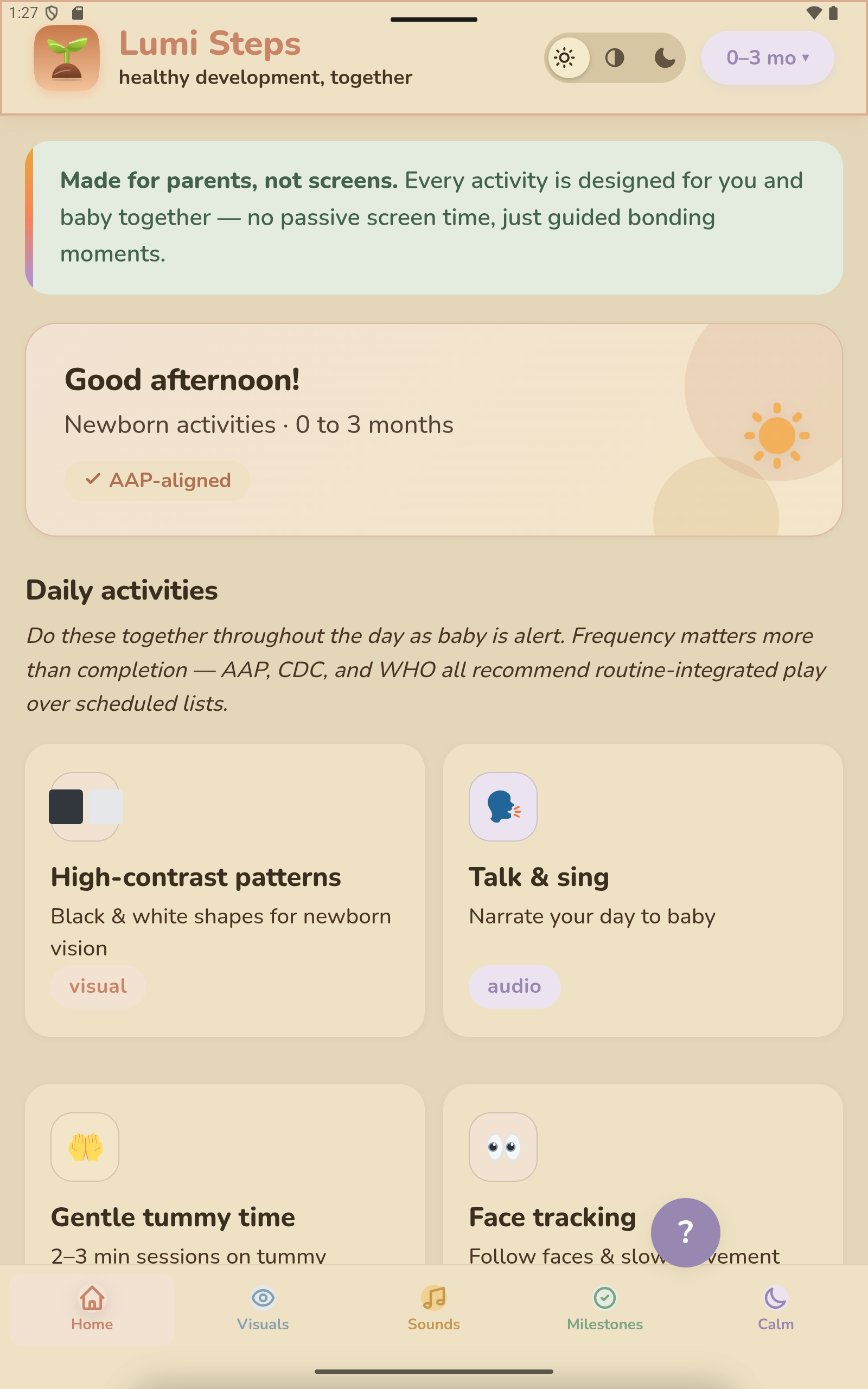This screenshot has height=1389, width=868.
Task: Switch to dark mode via moon toggle
Action: pos(664,58)
